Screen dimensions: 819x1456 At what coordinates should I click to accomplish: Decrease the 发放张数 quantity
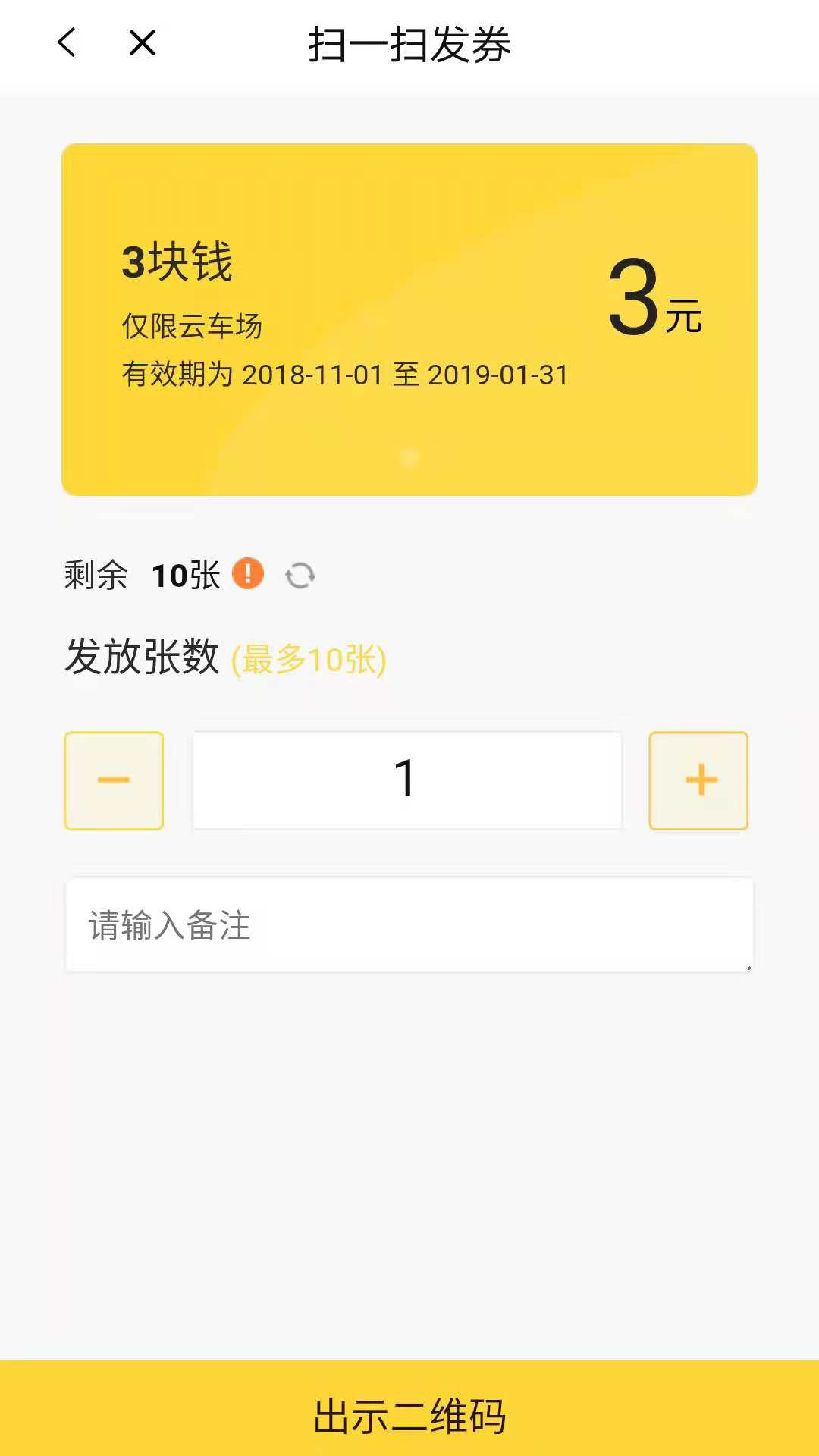pyautogui.click(x=114, y=780)
